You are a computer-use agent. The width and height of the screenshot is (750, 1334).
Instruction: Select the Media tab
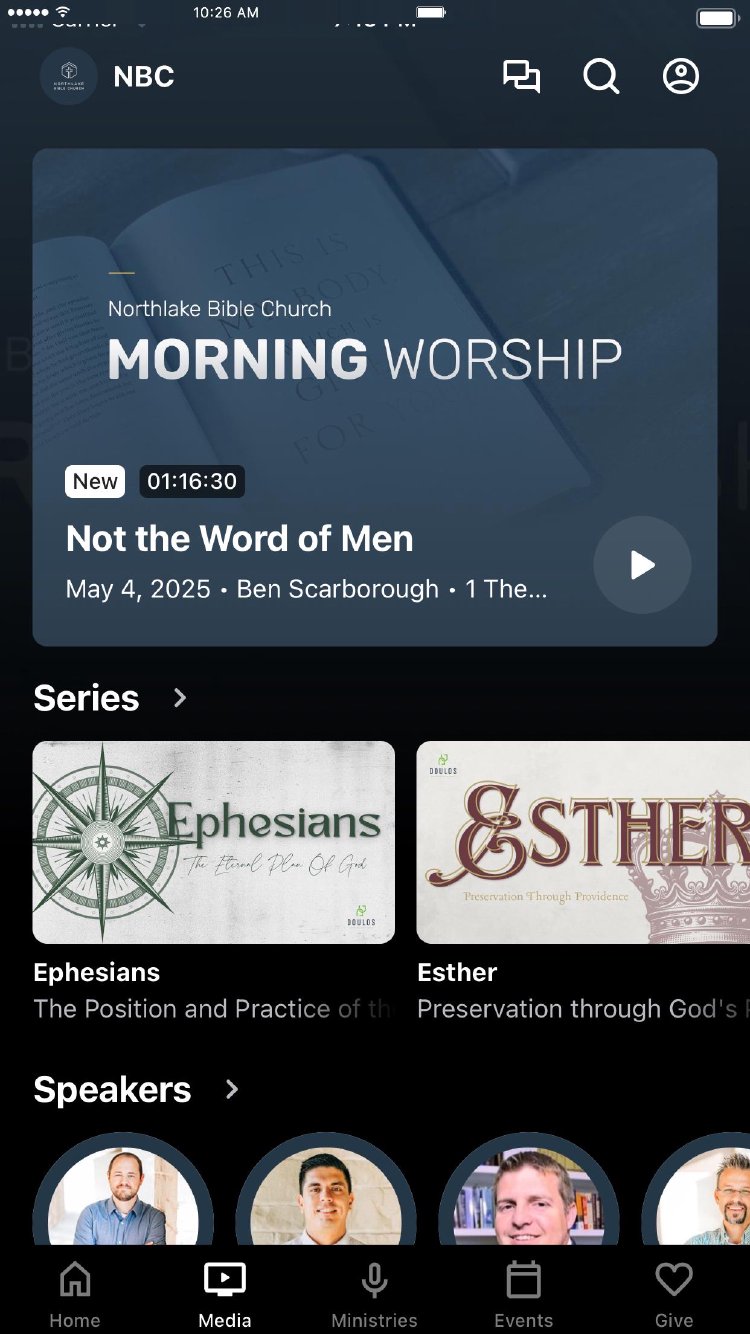pos(225,1294)
